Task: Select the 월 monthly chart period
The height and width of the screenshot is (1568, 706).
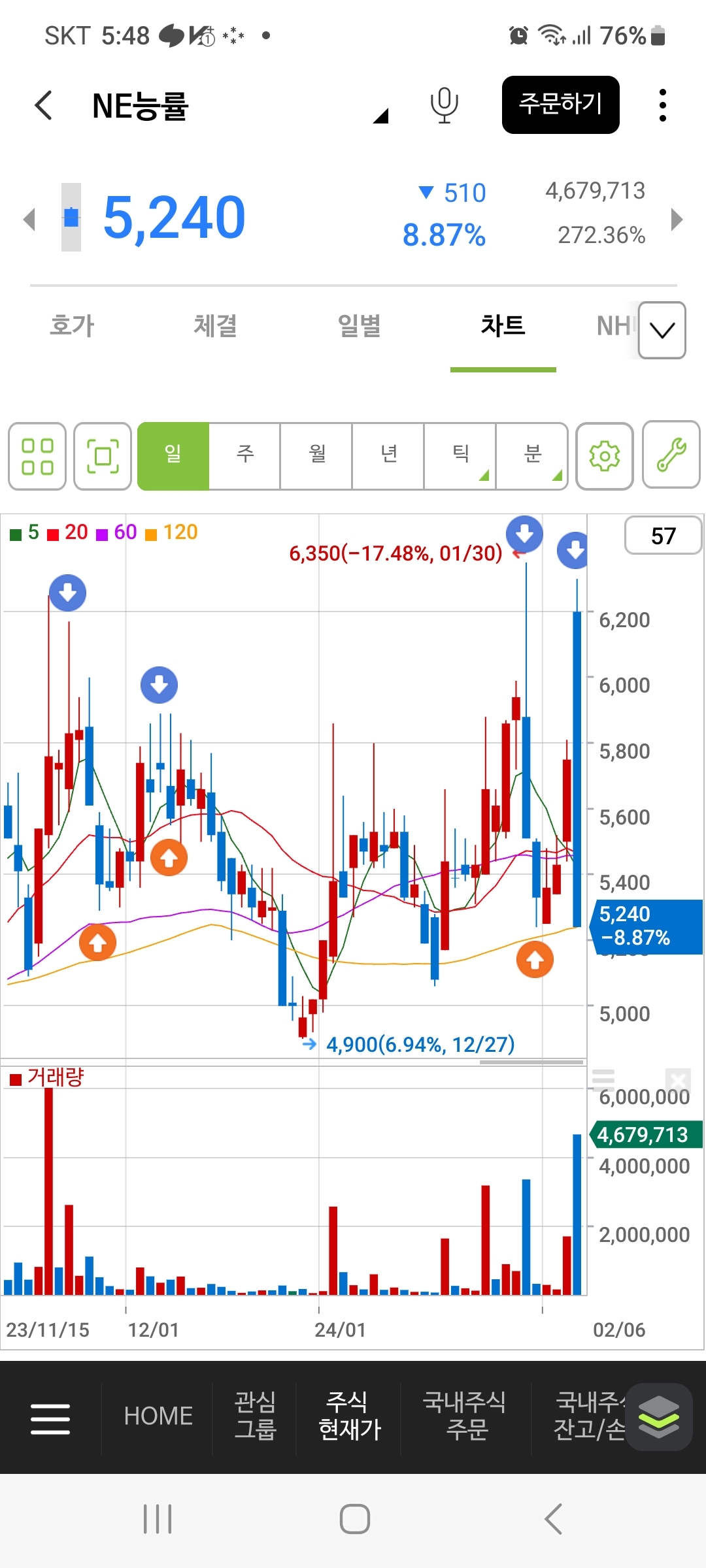Action: pyautogui.click(x=316, y=455)
